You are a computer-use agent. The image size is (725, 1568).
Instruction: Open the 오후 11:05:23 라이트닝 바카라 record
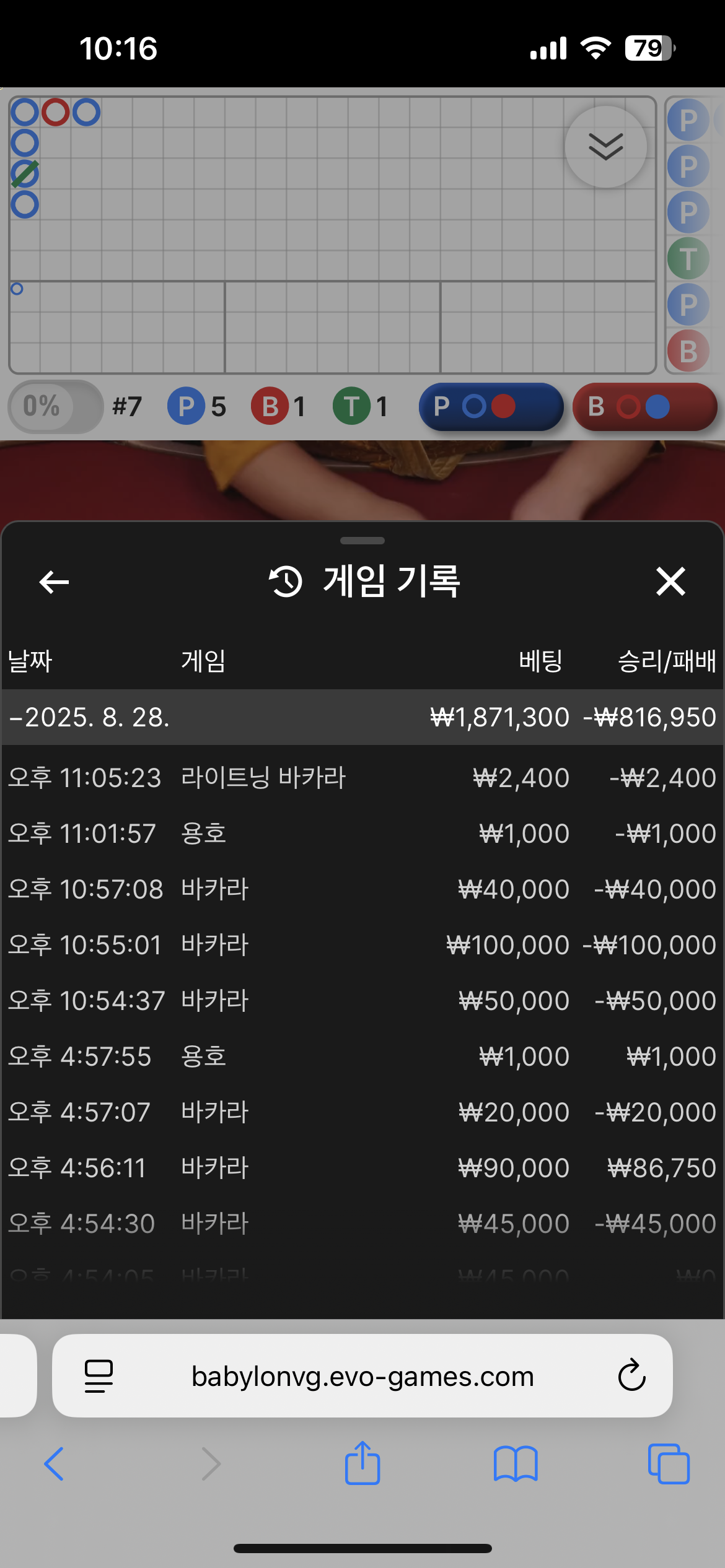362,778
